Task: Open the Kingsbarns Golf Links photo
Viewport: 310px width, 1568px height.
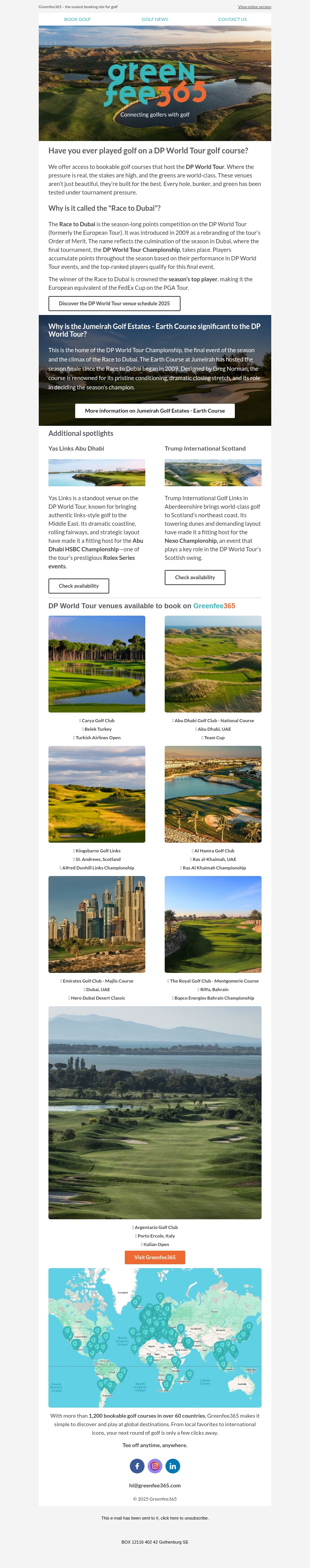Action: coord(97,794)
